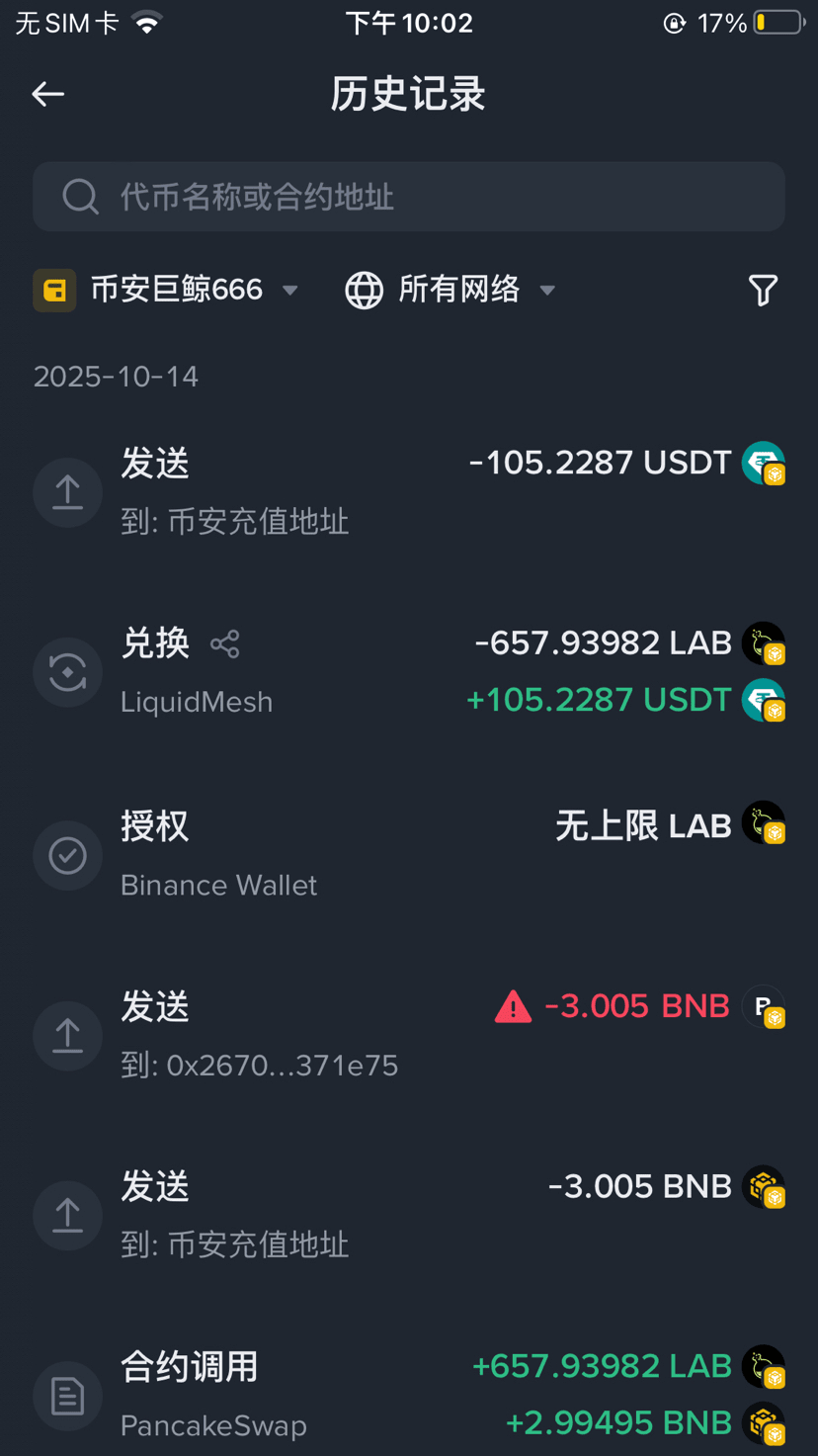
Task: Open the -105.2287 USDT send record
Action: (409, 491)
